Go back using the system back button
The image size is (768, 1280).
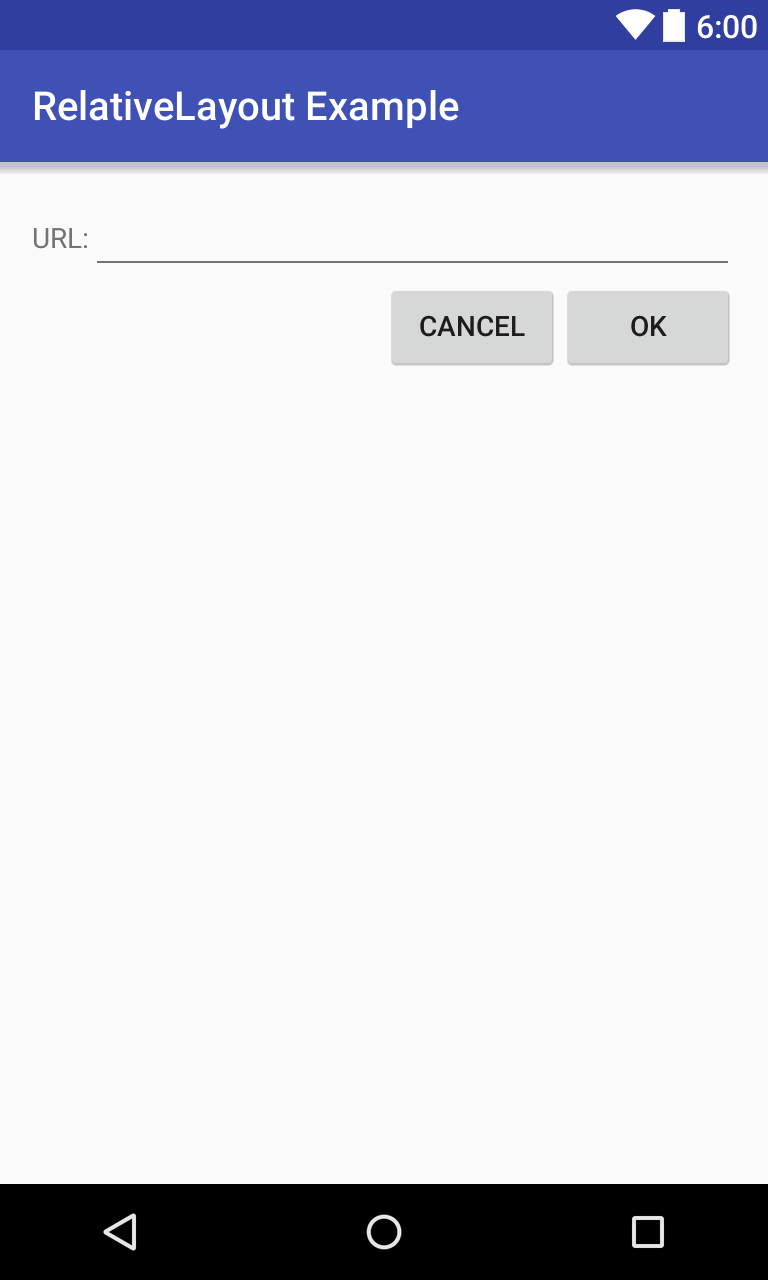coord(121,1232)
